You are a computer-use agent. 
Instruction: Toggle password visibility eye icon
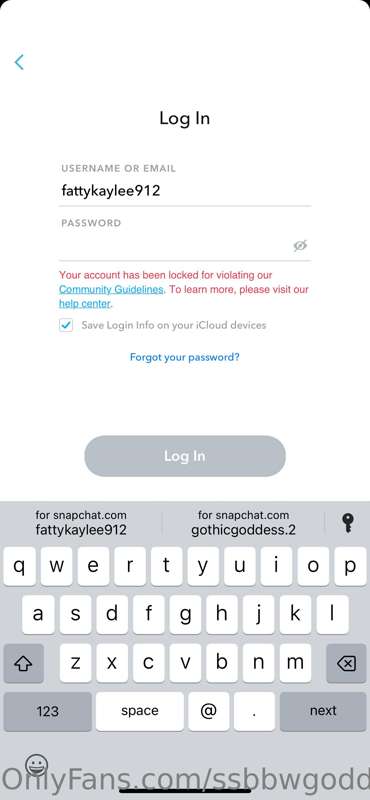pyautogui.click(x=300, y=246)
